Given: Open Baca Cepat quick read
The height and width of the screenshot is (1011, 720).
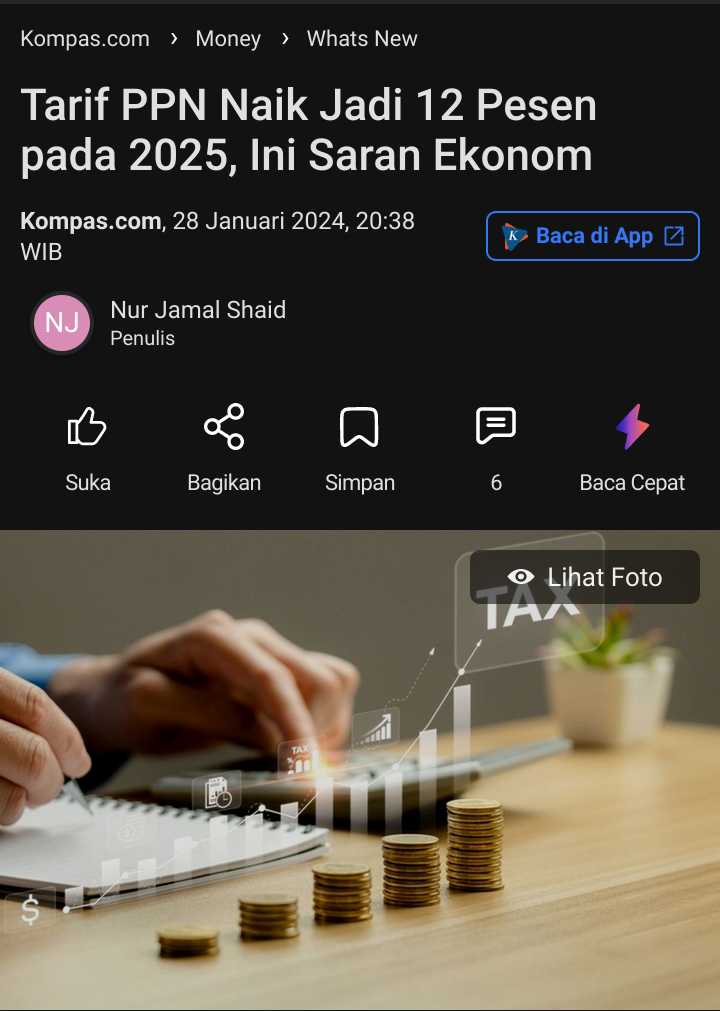Looking at the screenshot, I should (x=632, y=446).
